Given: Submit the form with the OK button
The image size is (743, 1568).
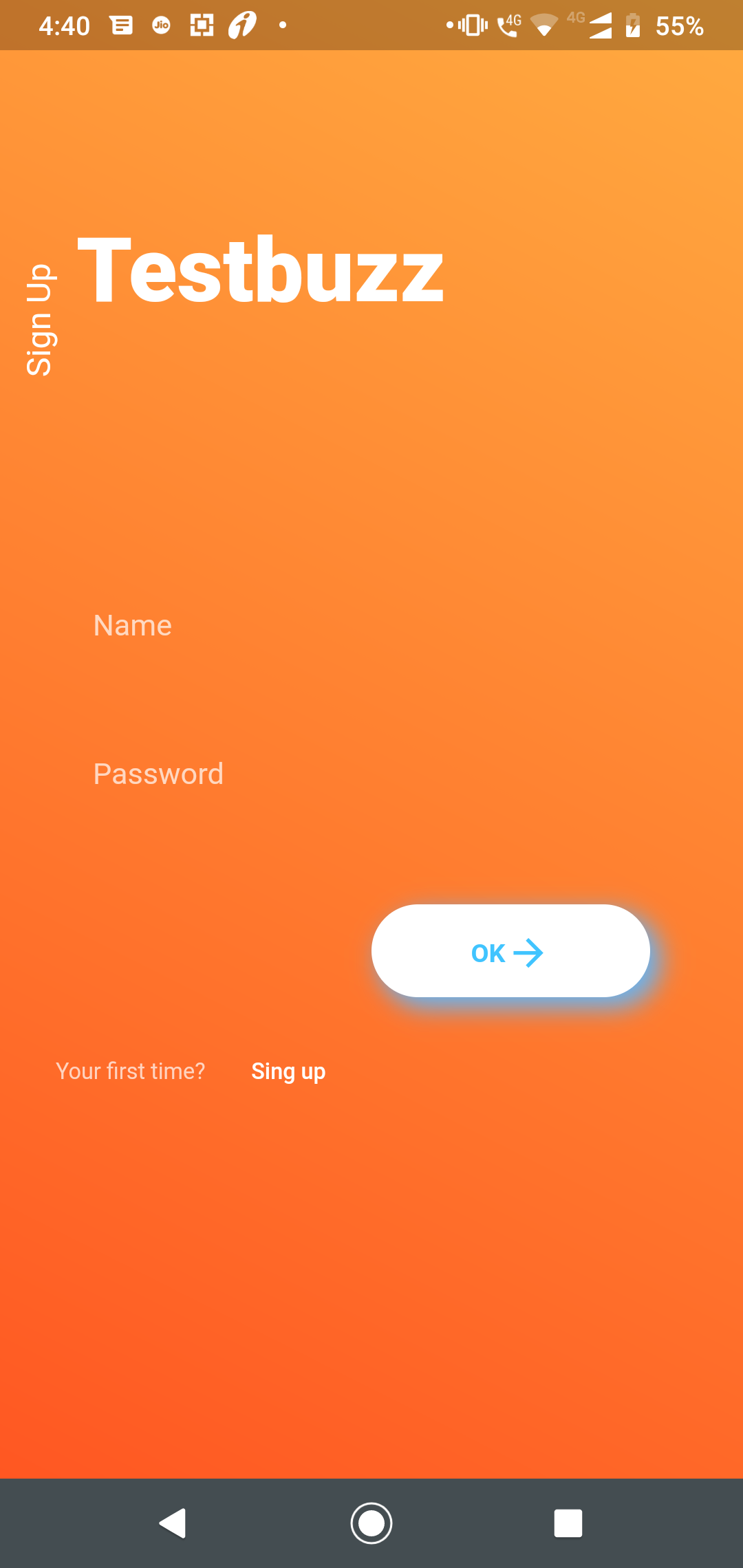Looking at the screenshot, I should [x=510, y=952].
